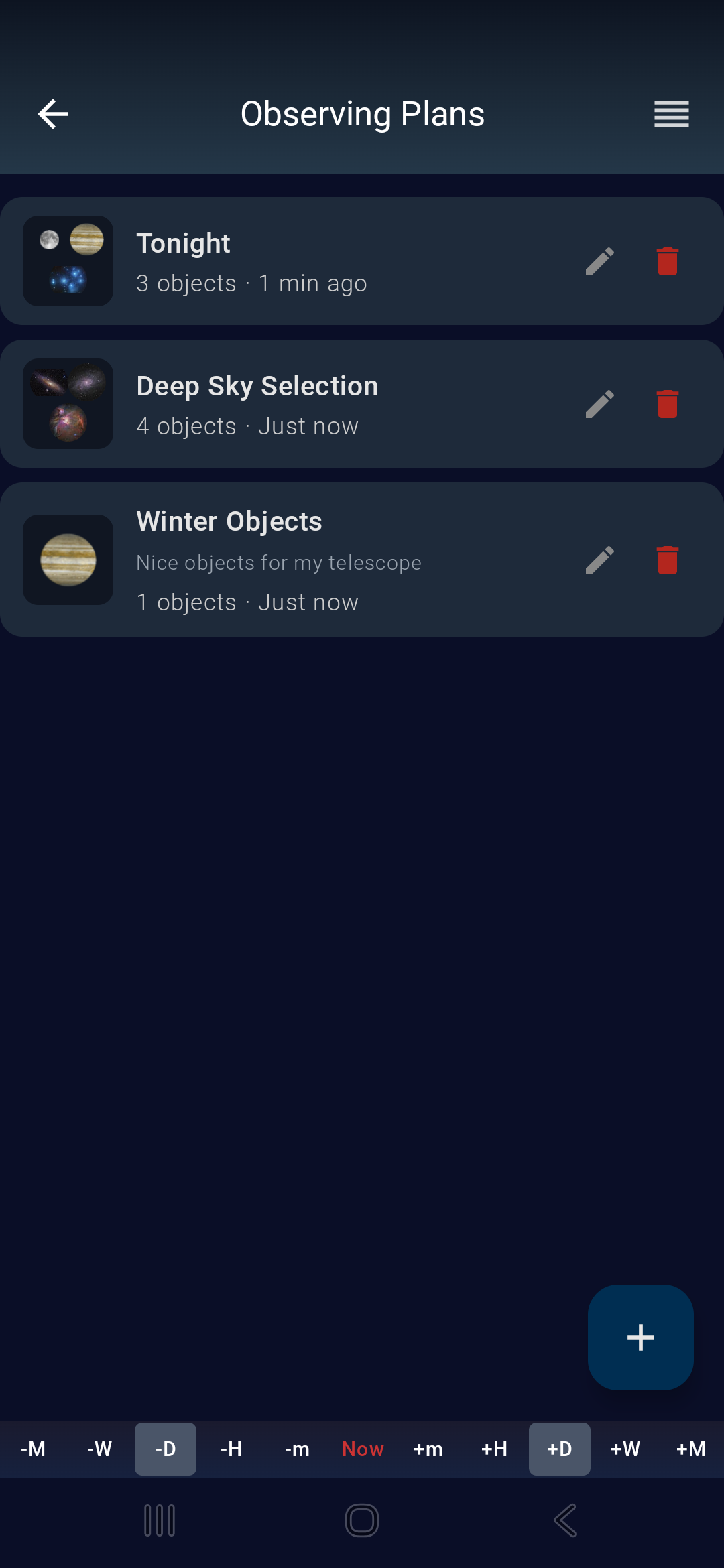Go to the system home screen

[362, 1520]
